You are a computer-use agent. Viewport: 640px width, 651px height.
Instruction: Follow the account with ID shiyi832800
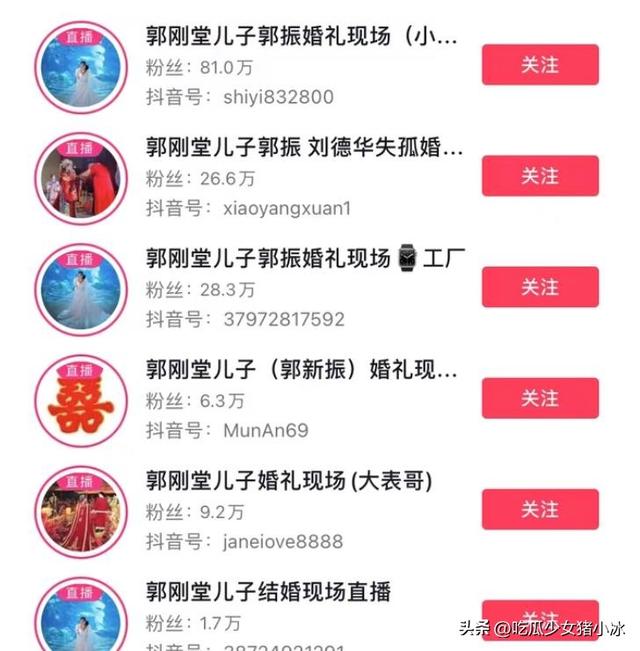tap(540, 65)
